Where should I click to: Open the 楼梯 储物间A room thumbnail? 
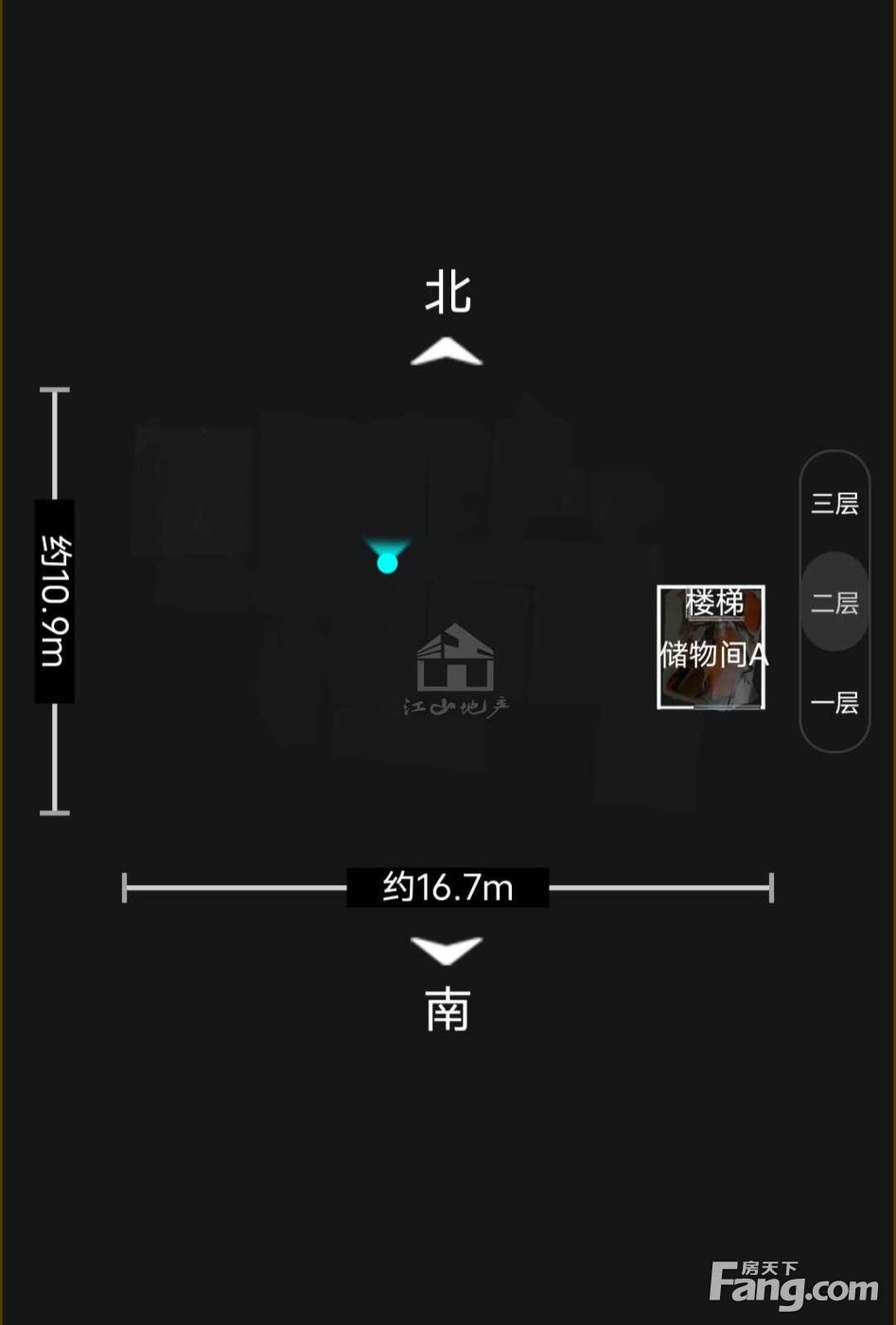pos(712,646)
